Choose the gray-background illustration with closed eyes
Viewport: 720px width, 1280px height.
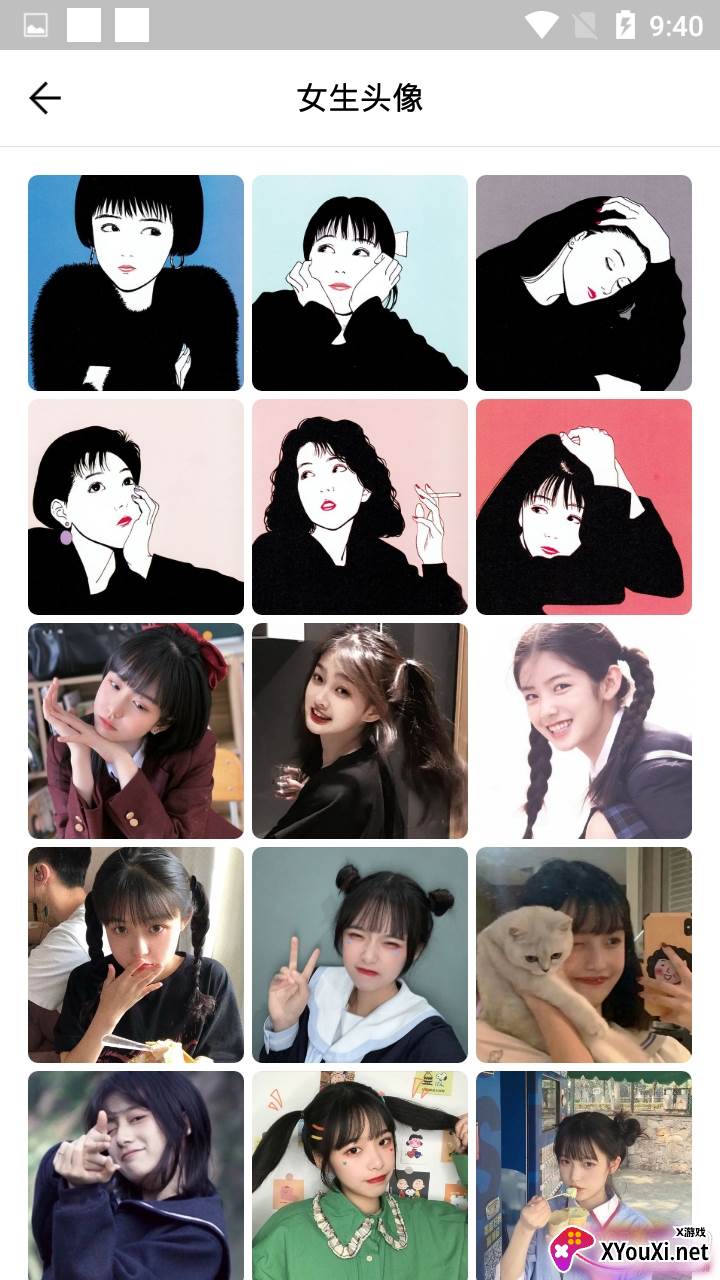click(x=584, y=283)
